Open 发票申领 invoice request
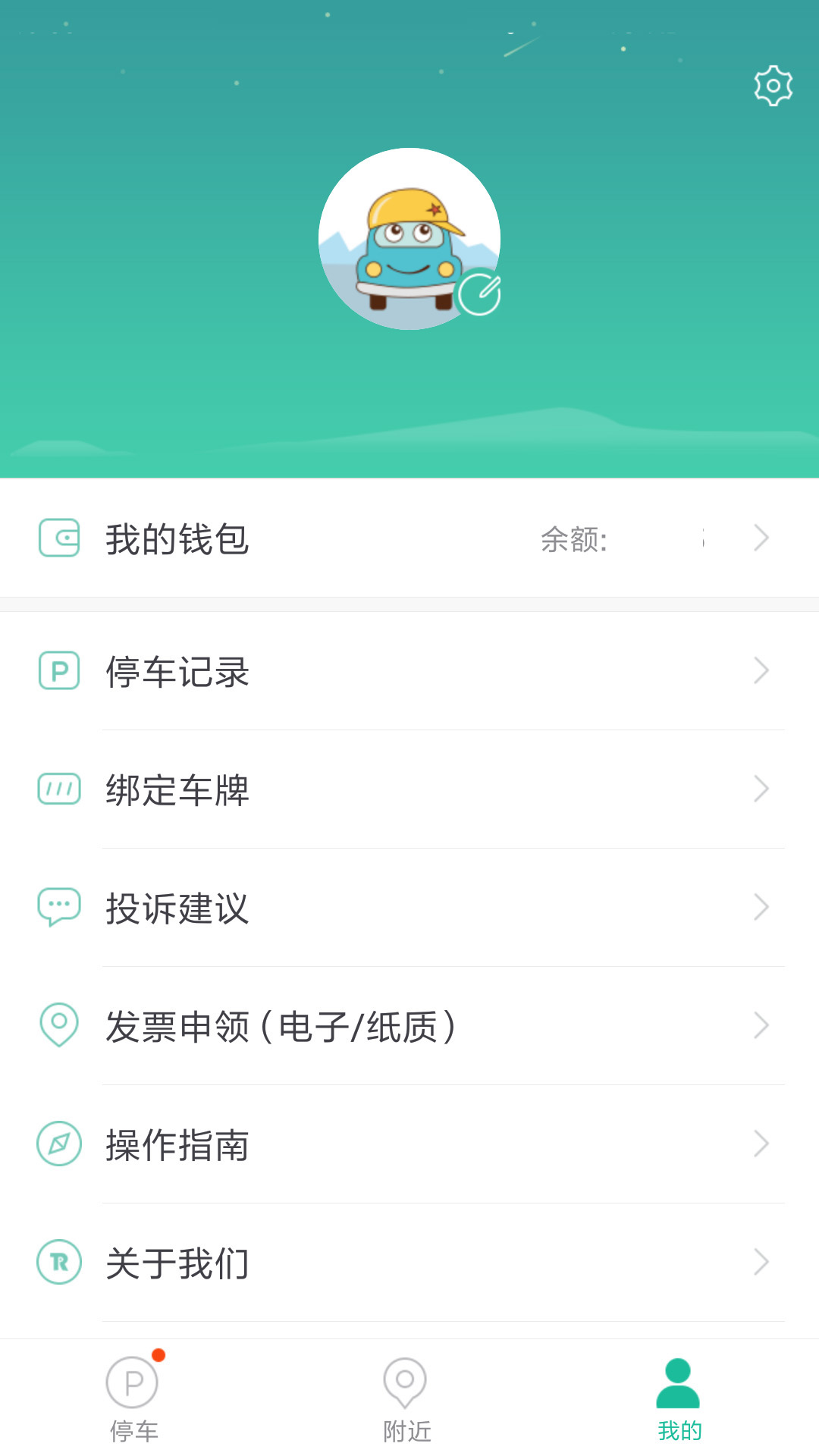This screenshot has height=1456, width=819. [x=409, y=1026]
